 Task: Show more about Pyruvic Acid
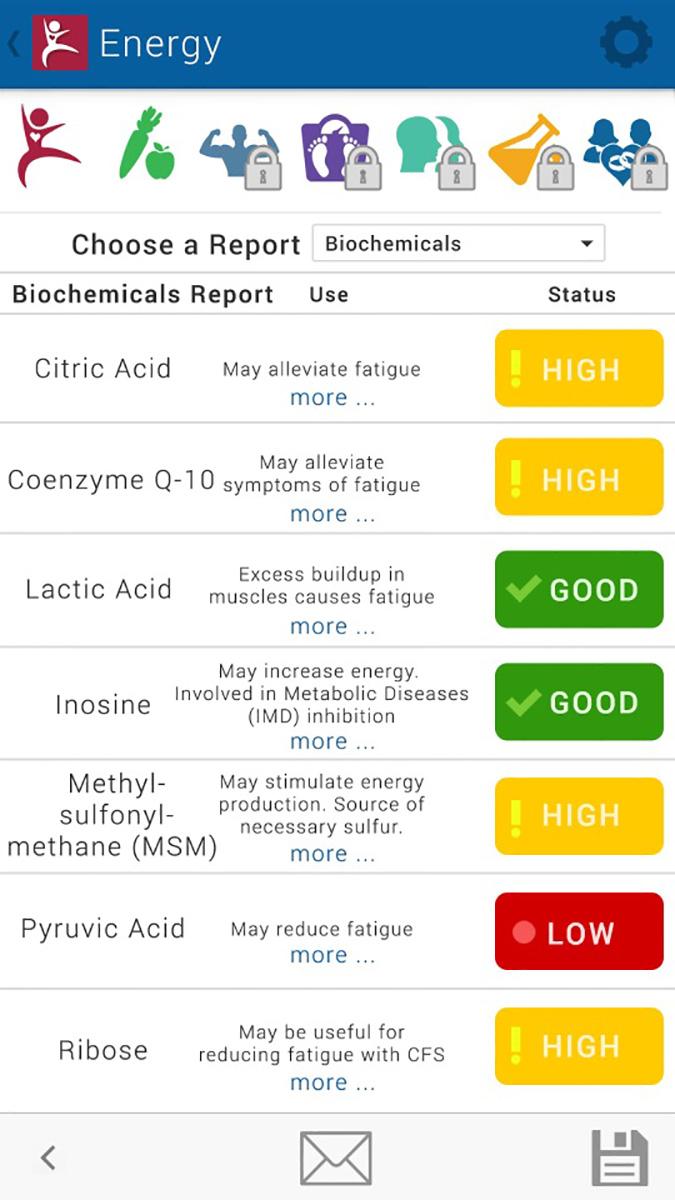click(332, 955)
